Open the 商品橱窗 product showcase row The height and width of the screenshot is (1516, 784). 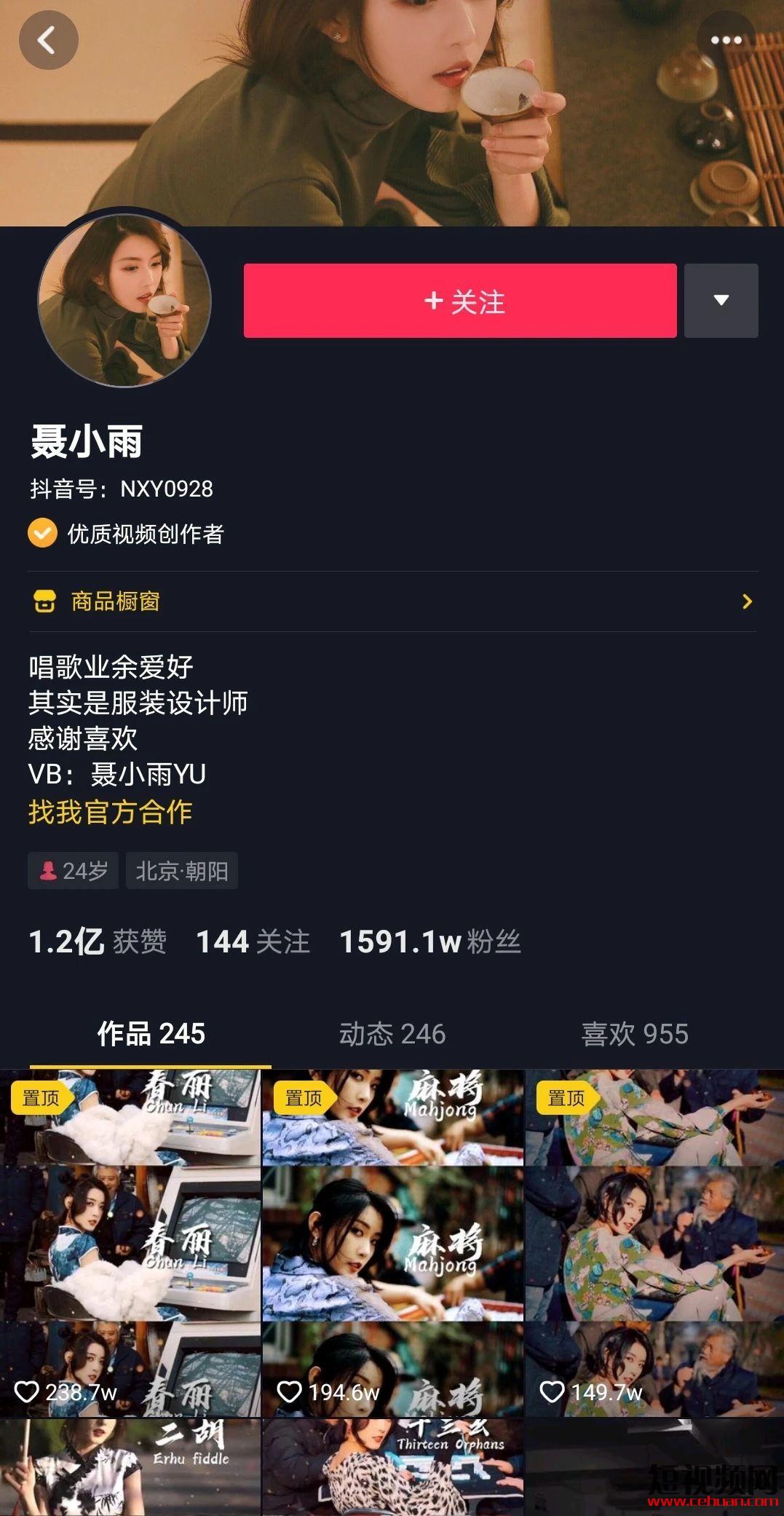tap(392, 601)
